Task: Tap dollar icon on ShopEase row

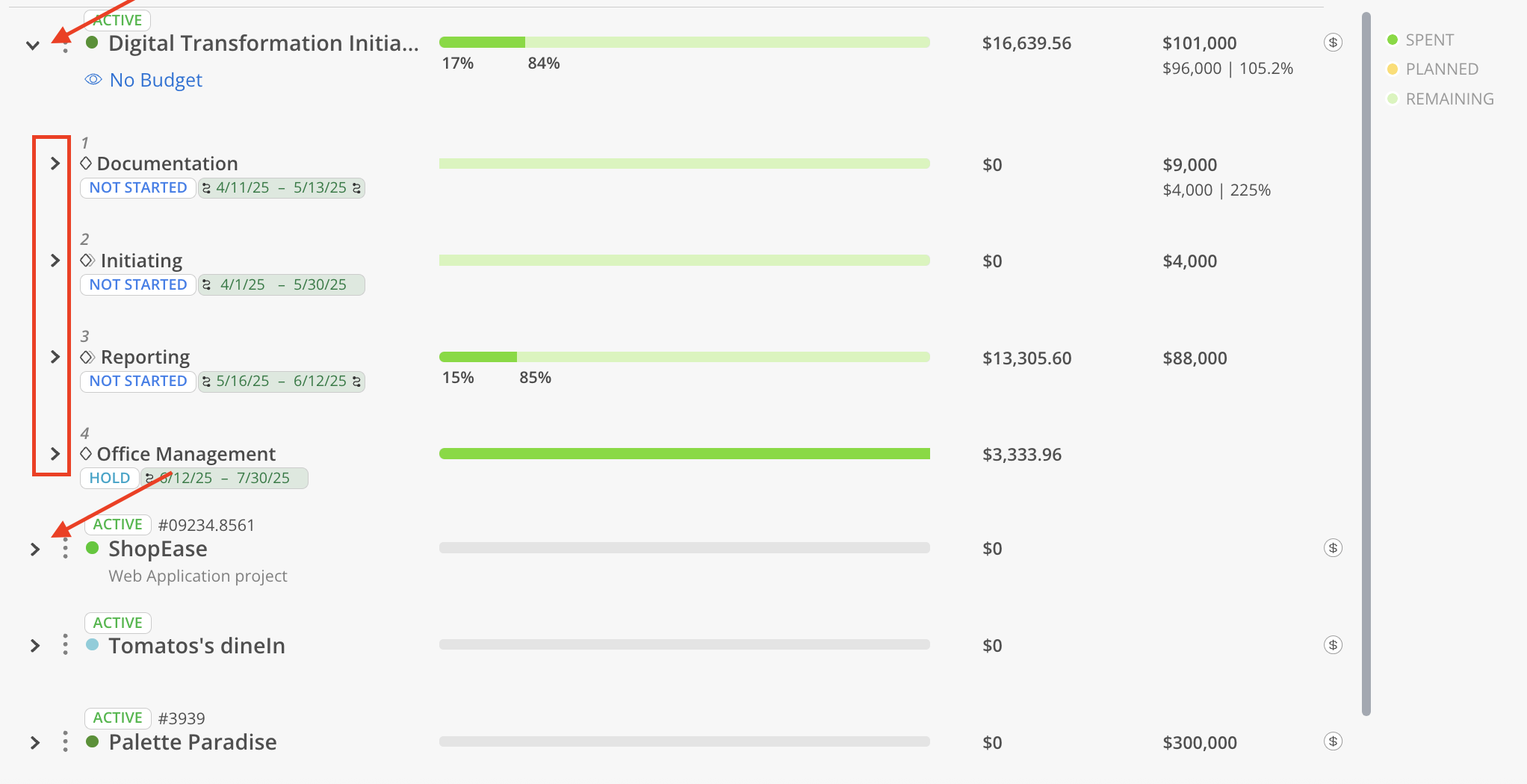Action: click(1333, 548)
